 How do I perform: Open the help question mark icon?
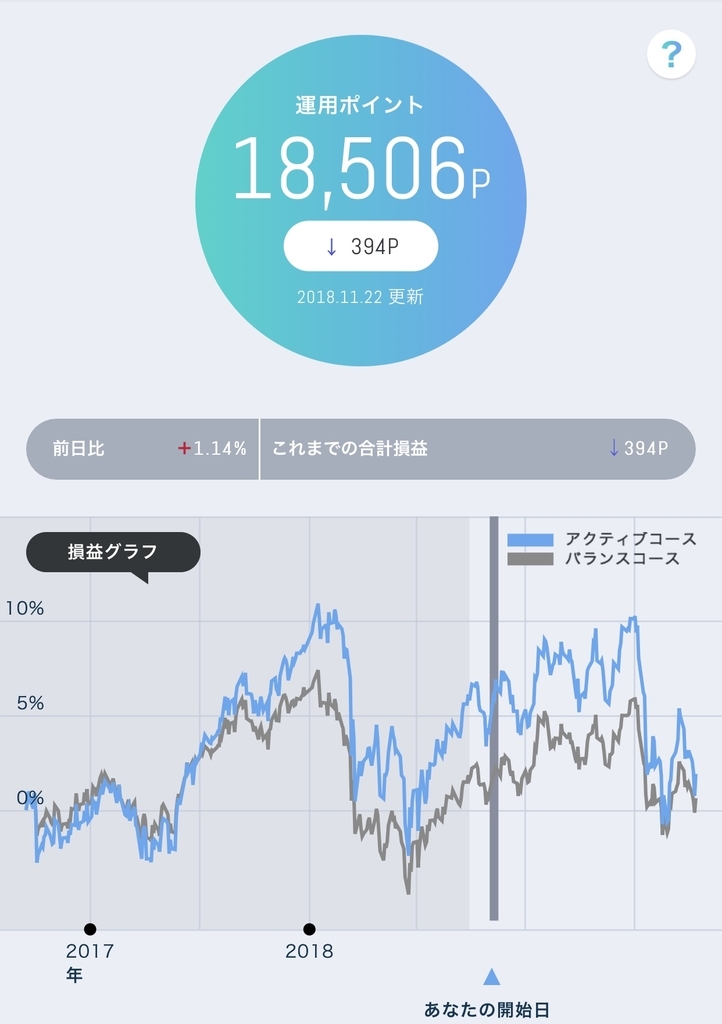point(671,55)
